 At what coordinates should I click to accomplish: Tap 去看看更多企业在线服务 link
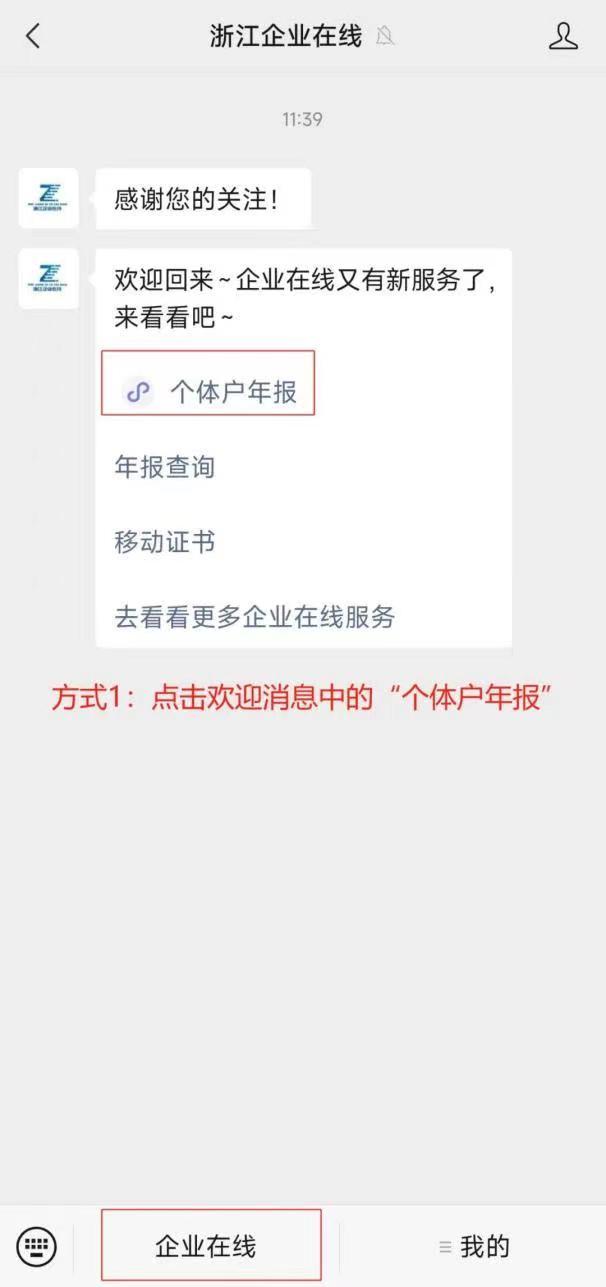[255, 616]
